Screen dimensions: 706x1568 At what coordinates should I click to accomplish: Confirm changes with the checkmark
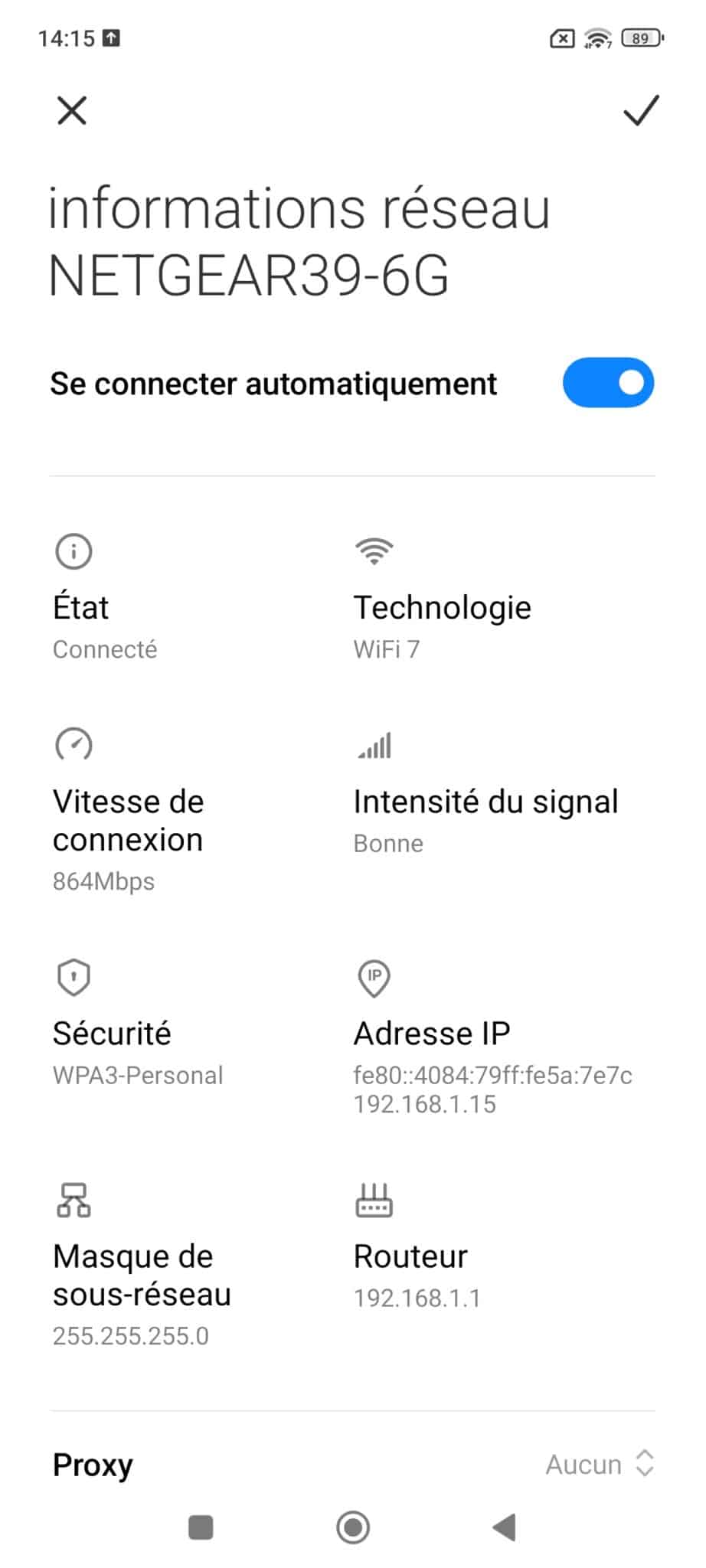pyautogui.click(x=640, y=111)
